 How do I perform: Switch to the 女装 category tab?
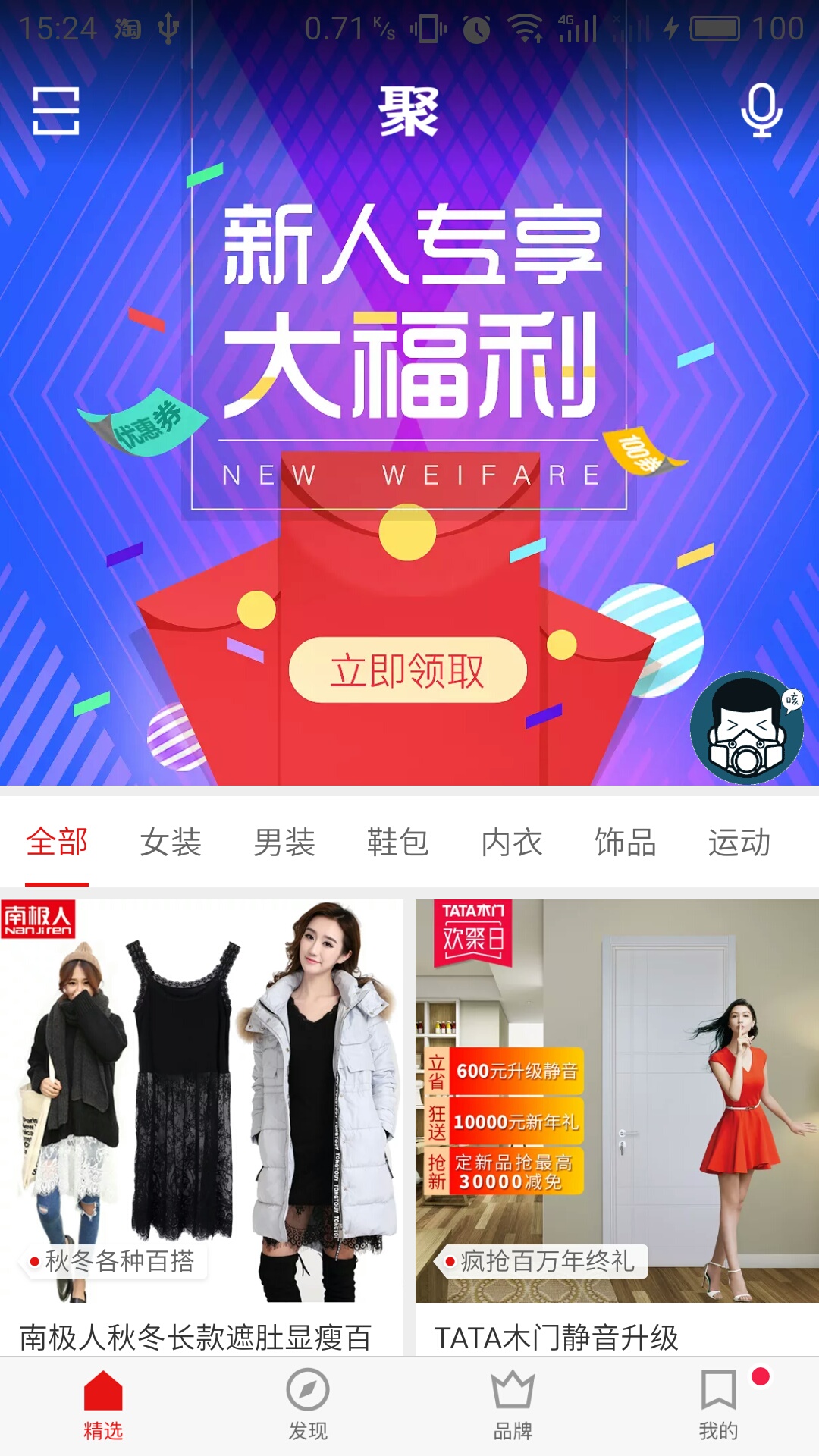tap(171, 843)
